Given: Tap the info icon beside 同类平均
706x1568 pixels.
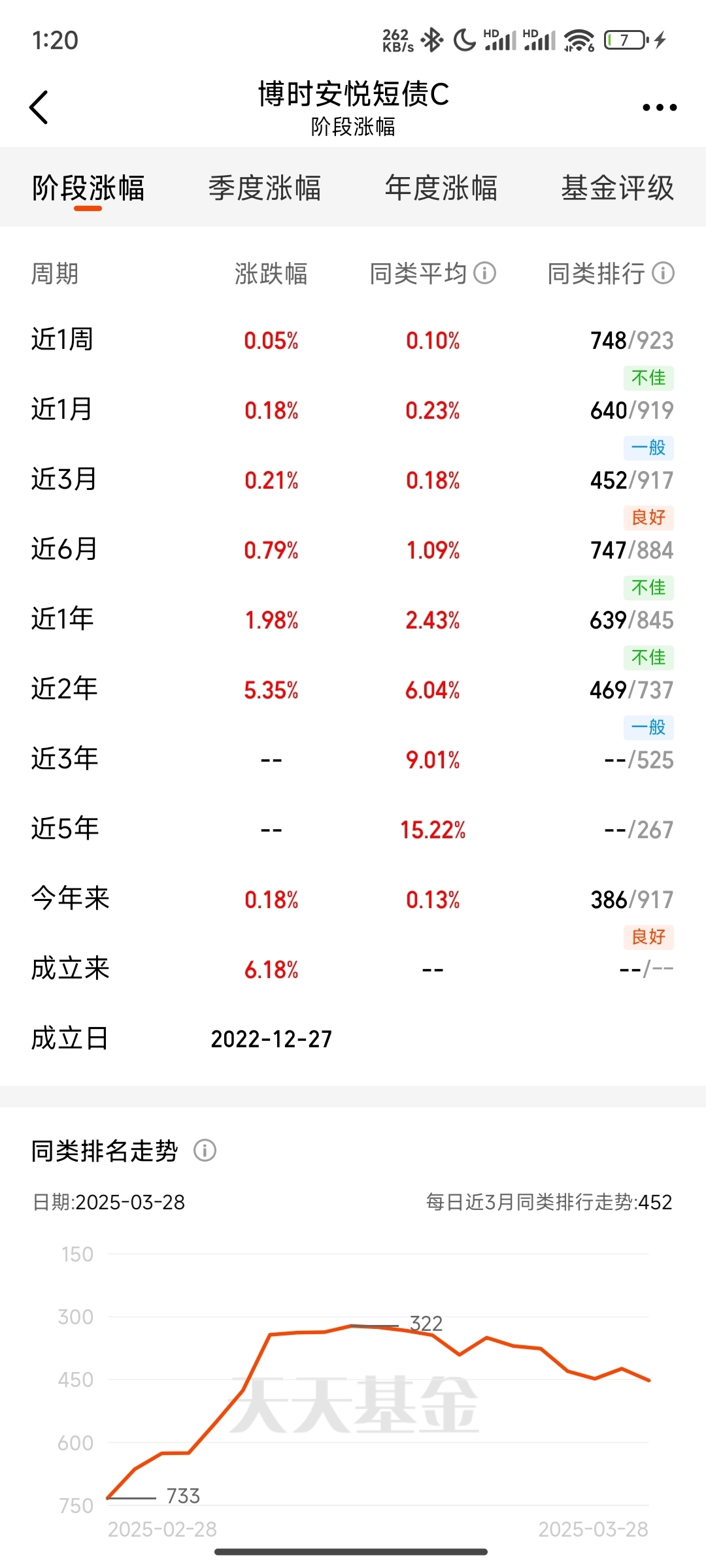Looking at the screenshot, I should tap(485, 273).
